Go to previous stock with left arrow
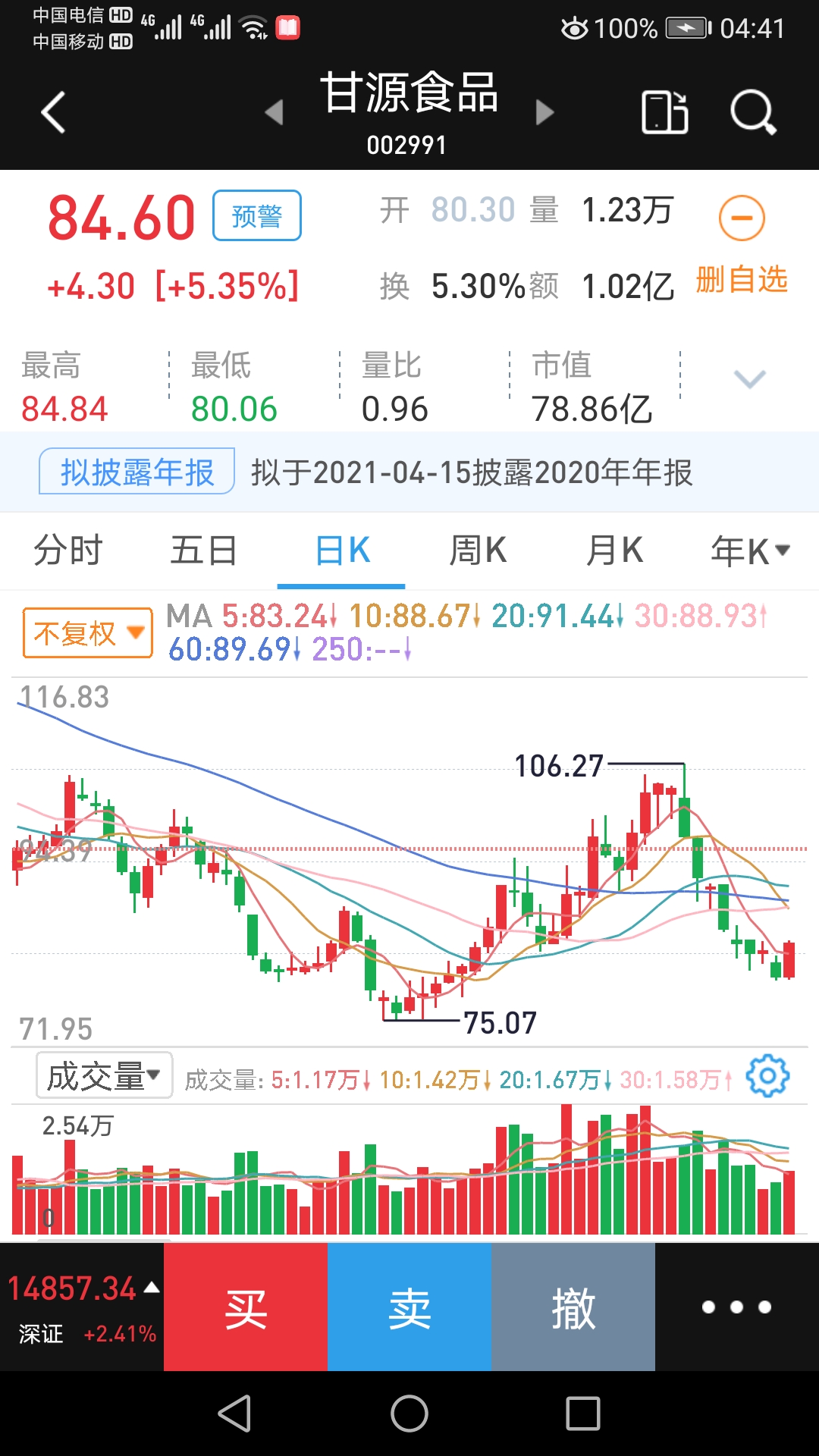This screenshot has width=819, height=1456. tap(274, 111)
